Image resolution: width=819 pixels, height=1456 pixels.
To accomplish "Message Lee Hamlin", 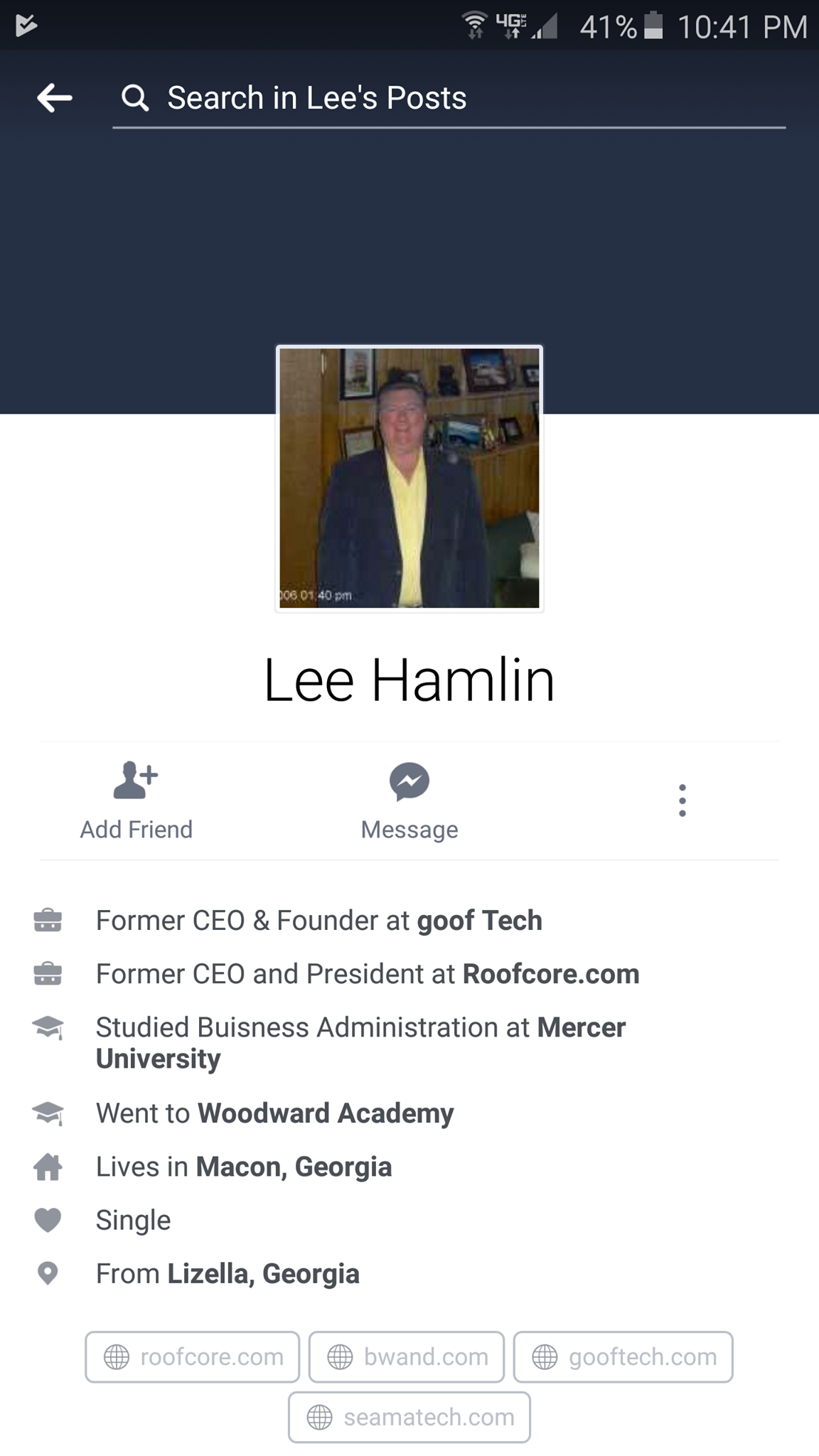I will coord(409,801).
